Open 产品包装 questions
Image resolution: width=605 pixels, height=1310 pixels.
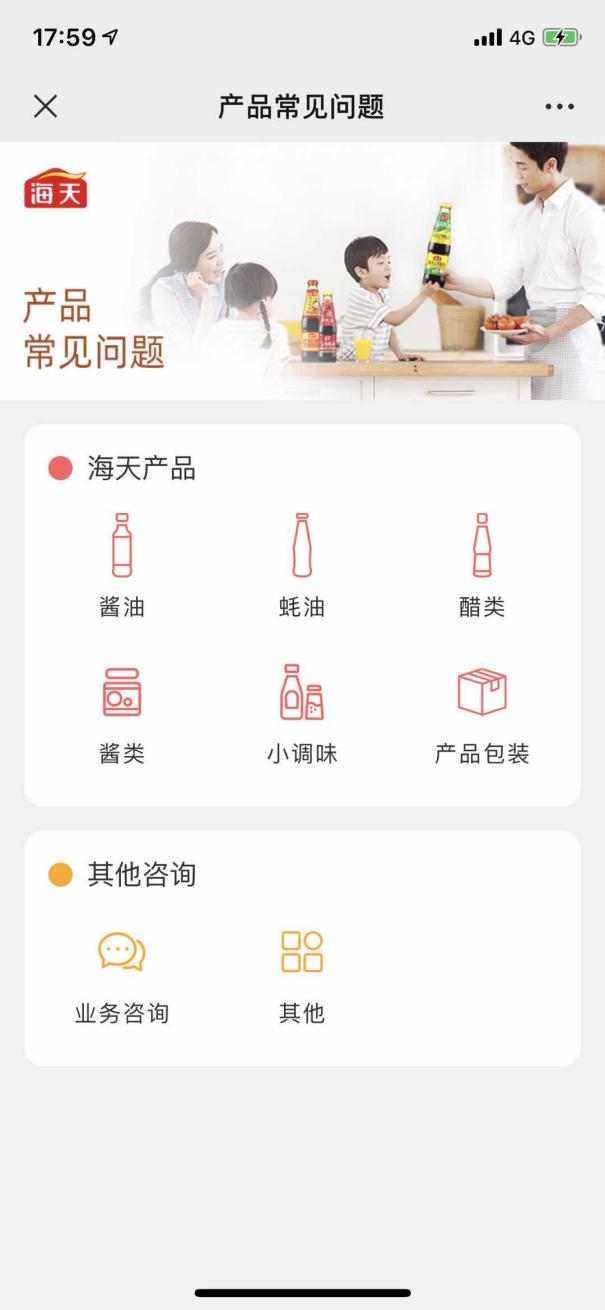(482, 712)
